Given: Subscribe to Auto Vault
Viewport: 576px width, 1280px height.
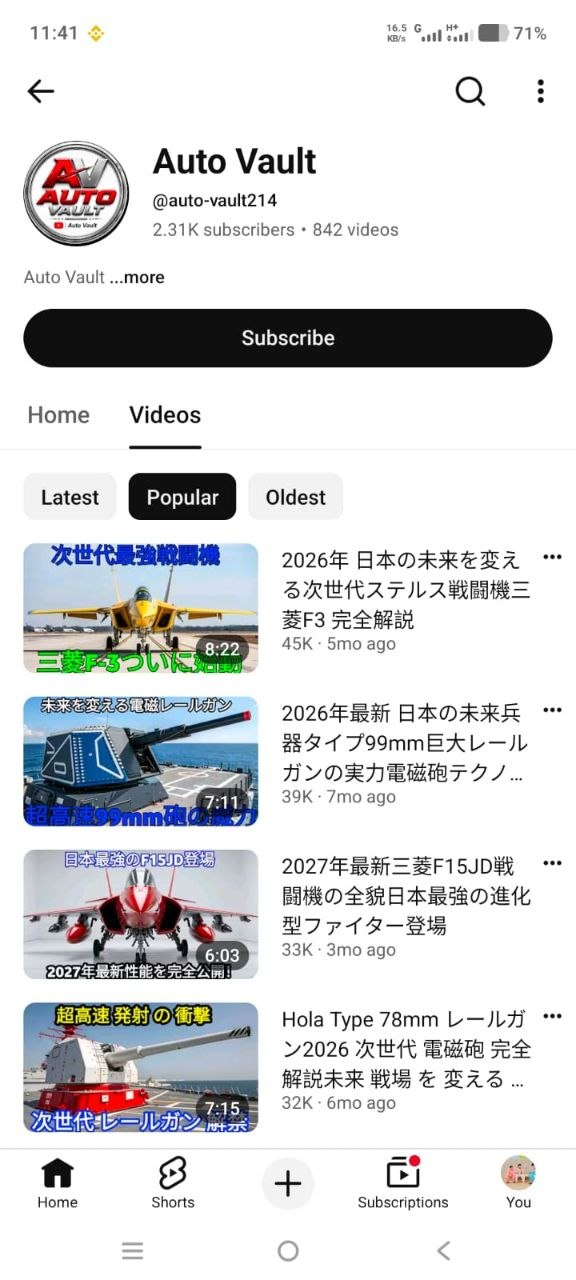Looking at the screenshot, I should click(x=288, y=338).
